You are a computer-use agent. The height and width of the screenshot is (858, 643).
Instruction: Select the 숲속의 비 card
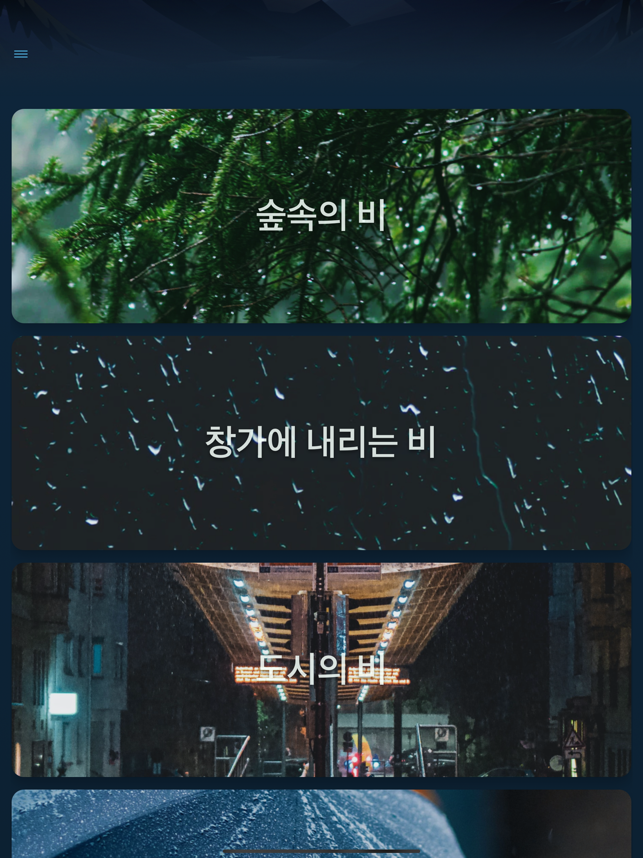coord(321,216)
